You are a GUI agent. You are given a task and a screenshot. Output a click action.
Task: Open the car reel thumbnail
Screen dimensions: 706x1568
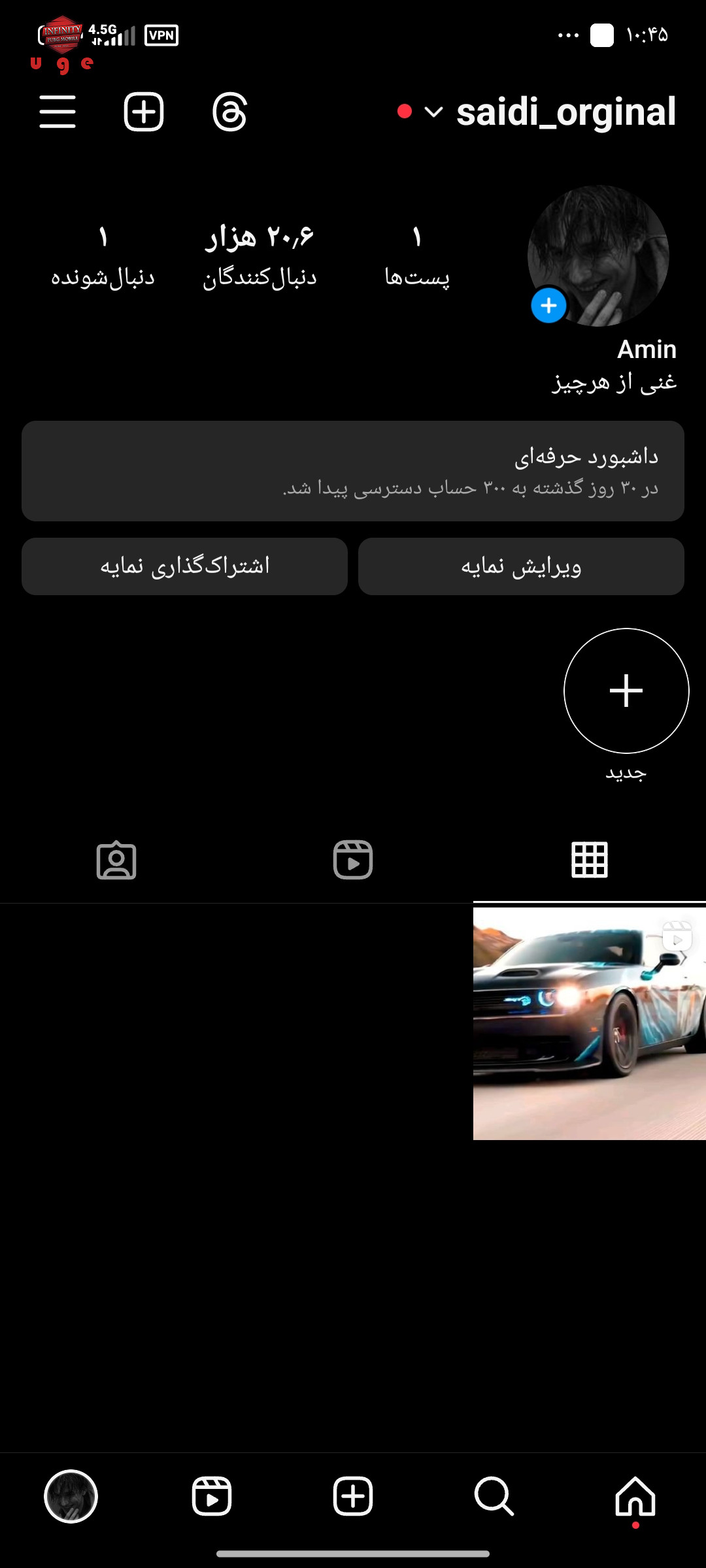590,1024
